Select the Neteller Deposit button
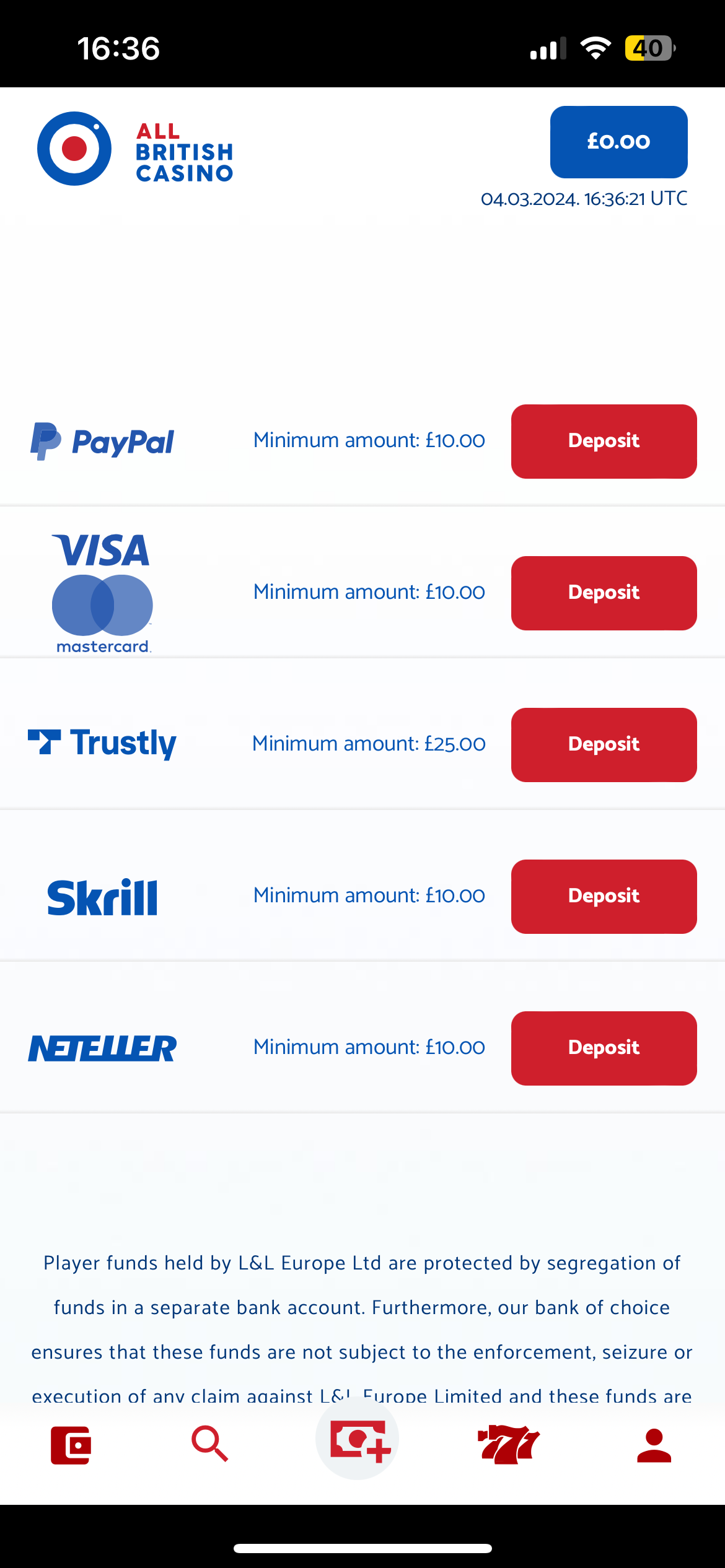Viewport: 725px width, 1568px height. tap(604, 1048)
